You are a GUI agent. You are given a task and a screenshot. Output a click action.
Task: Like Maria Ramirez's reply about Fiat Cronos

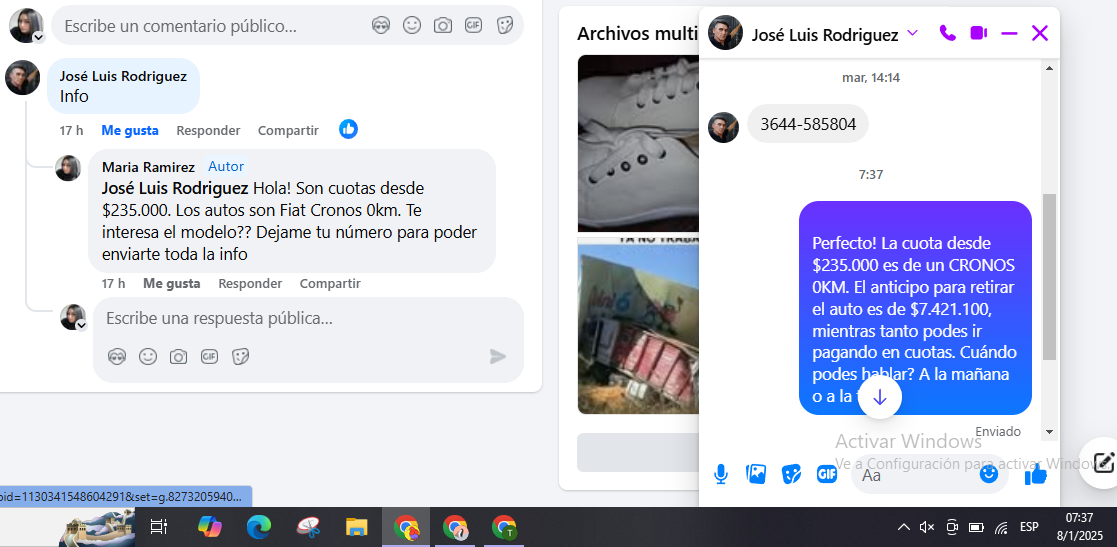(x=171, y=284)
